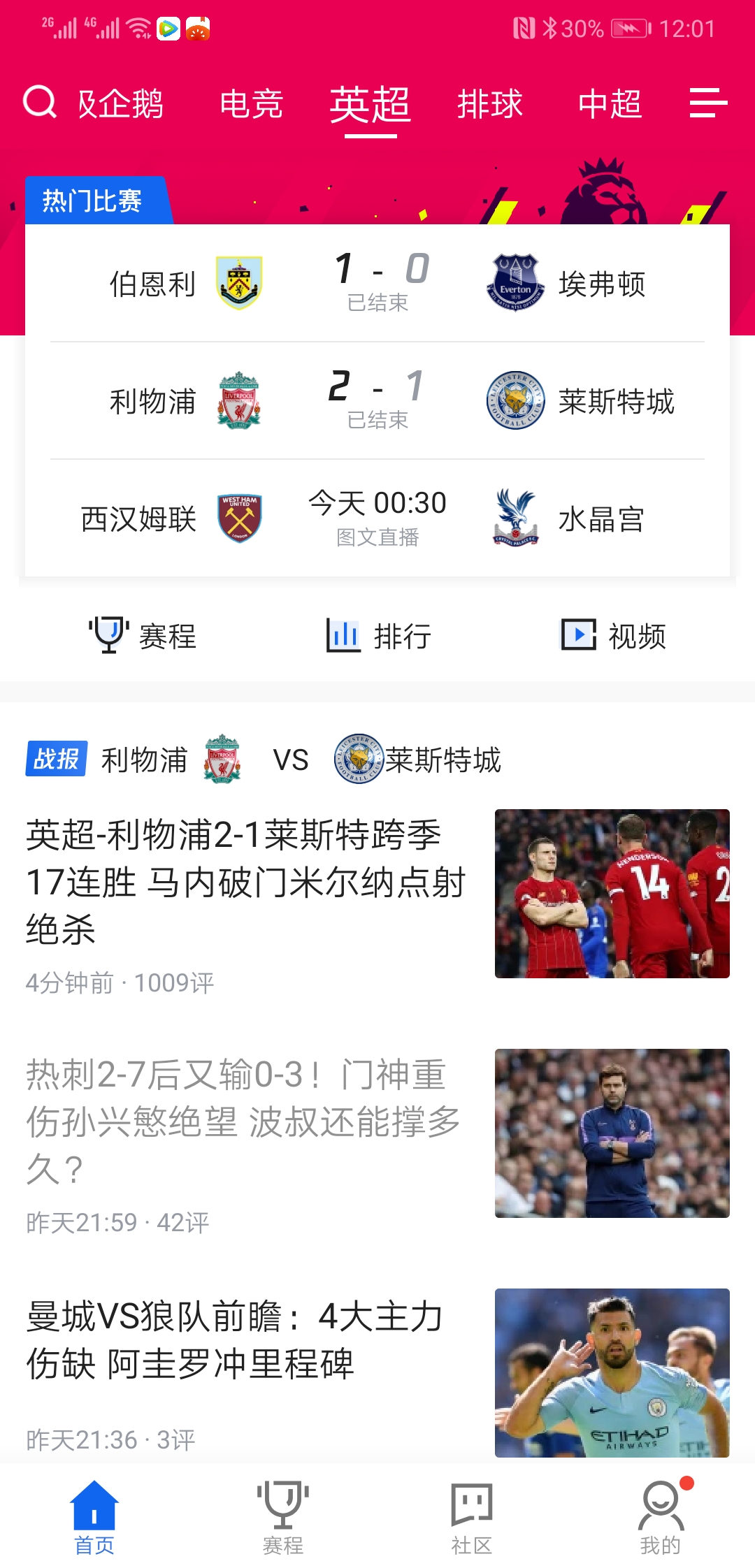The image size is (755, 1568).
Task: Open the search icon
Action: (x=40, y=103)
